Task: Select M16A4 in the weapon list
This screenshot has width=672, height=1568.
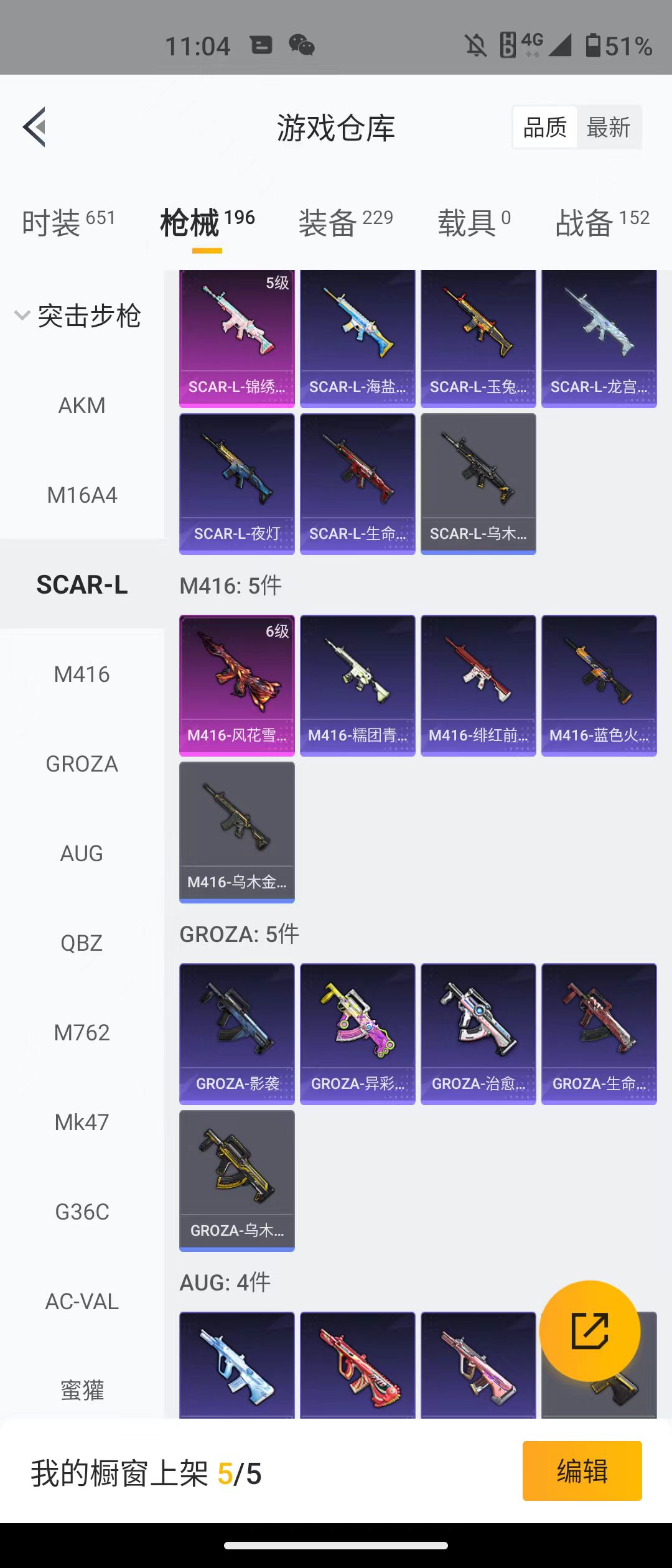Action: point(82,495)
